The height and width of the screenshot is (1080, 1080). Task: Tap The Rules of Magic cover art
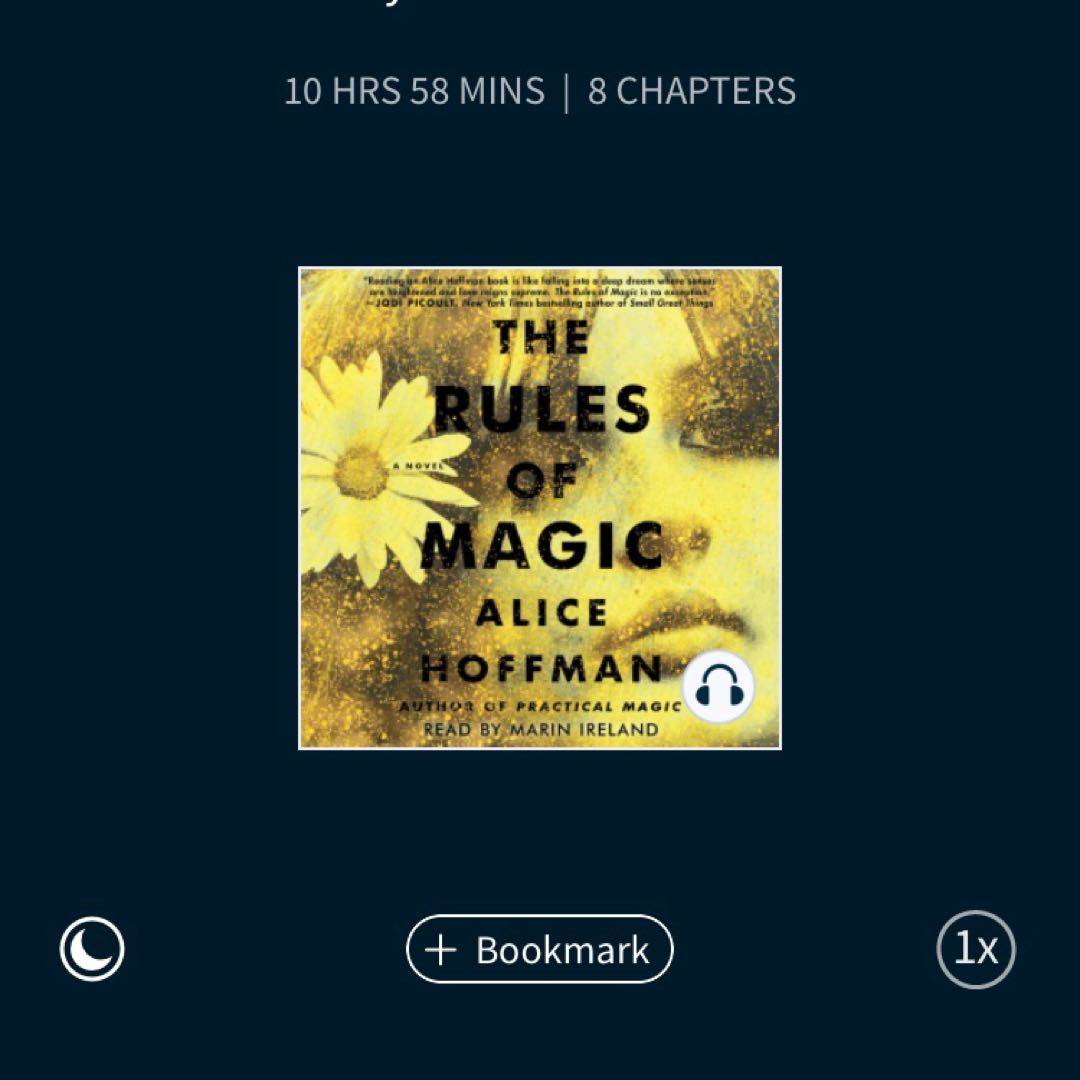pos(540,480)
